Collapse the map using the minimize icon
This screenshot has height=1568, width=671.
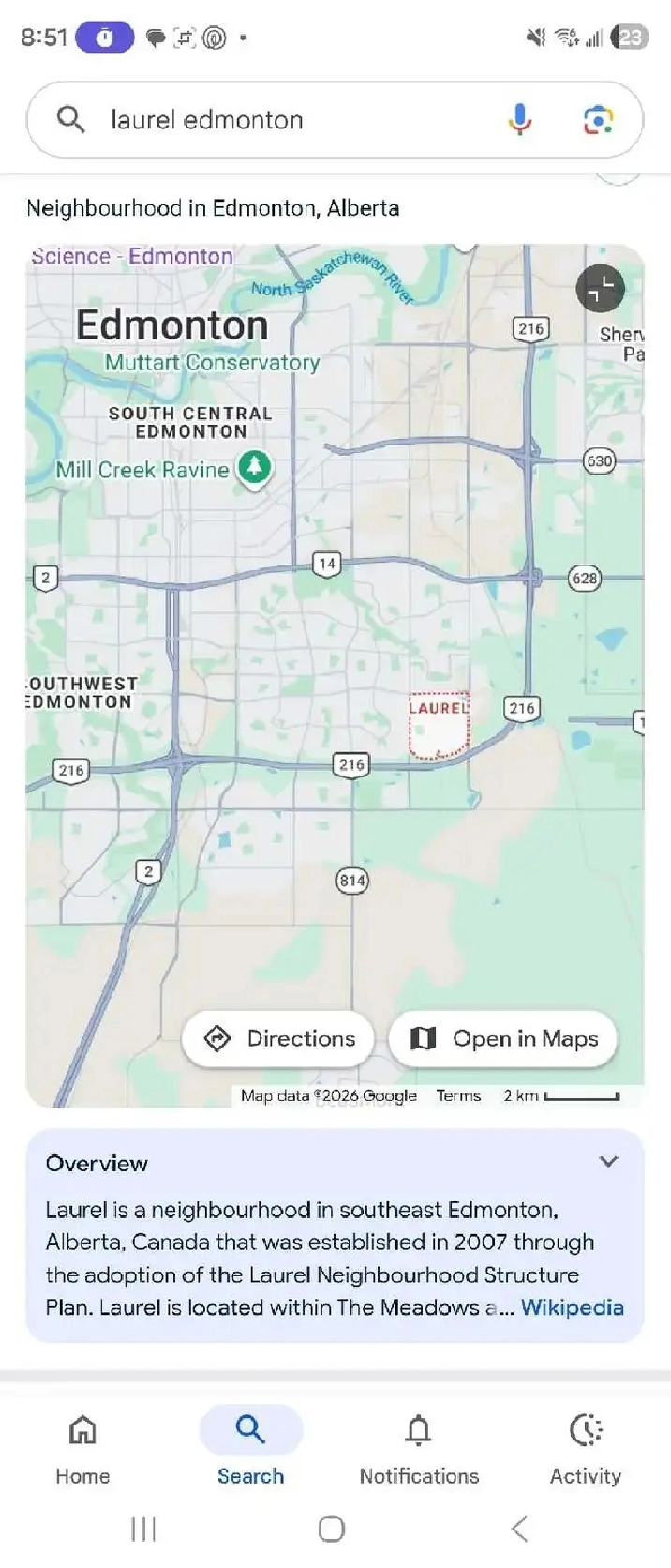coord(600,289)
